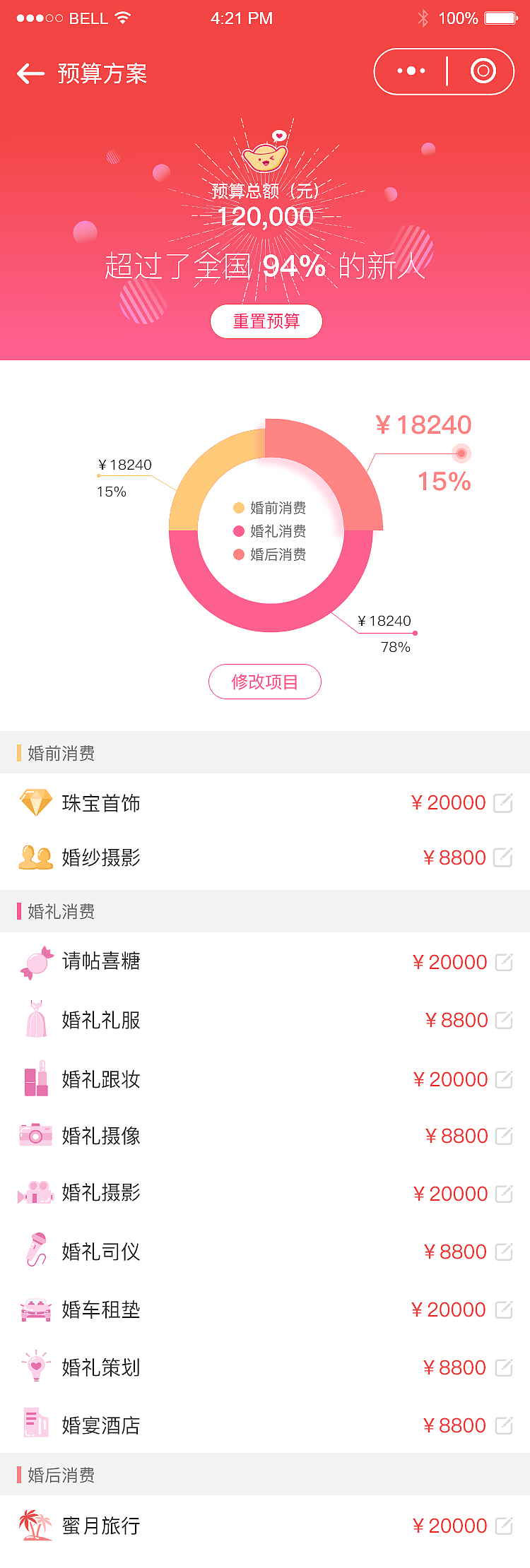
Task: Toggle the 婚后消费 legend dot
Action: click(x=237, y=556)
